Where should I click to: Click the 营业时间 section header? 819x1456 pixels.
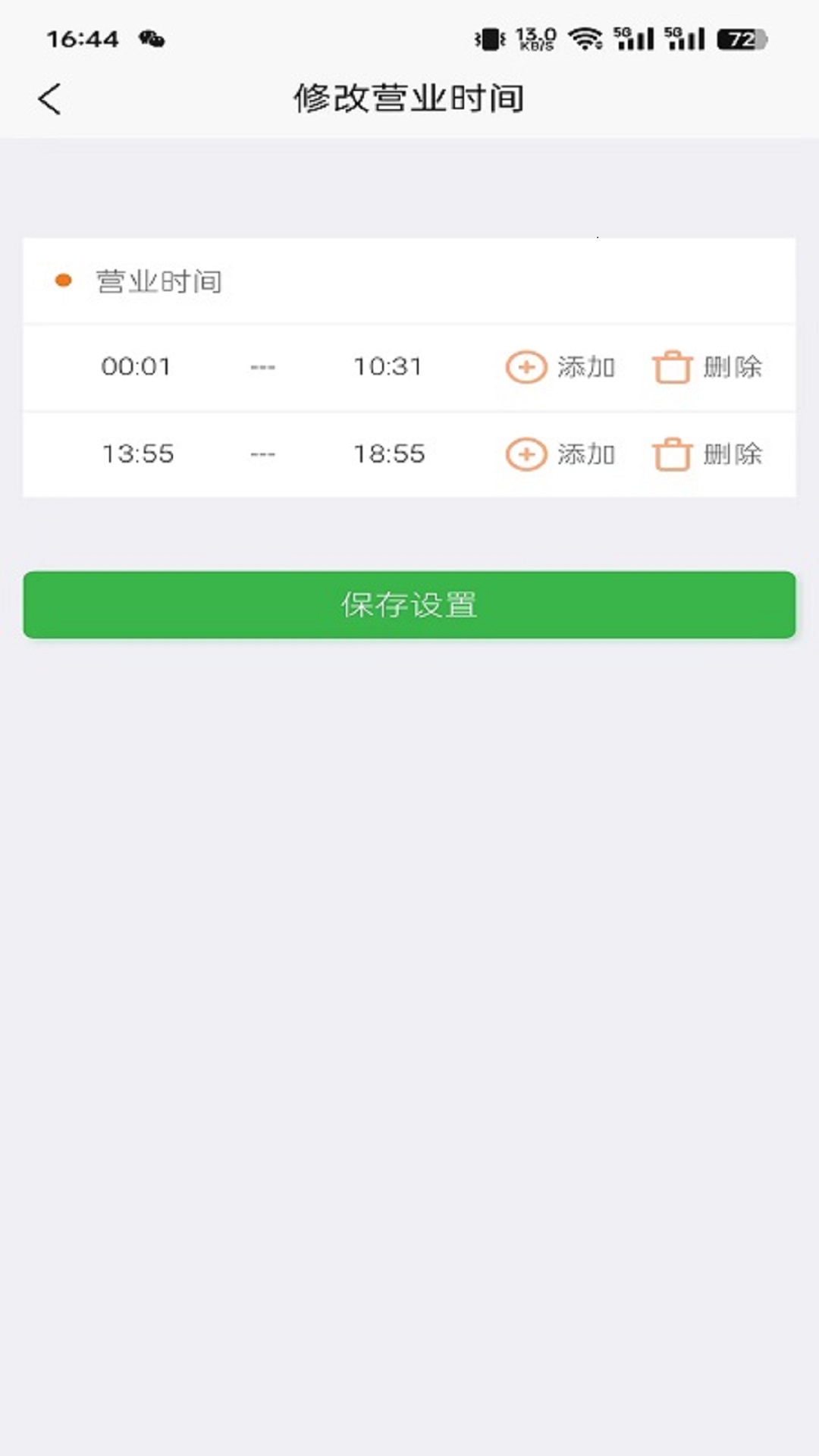[158, 279]
